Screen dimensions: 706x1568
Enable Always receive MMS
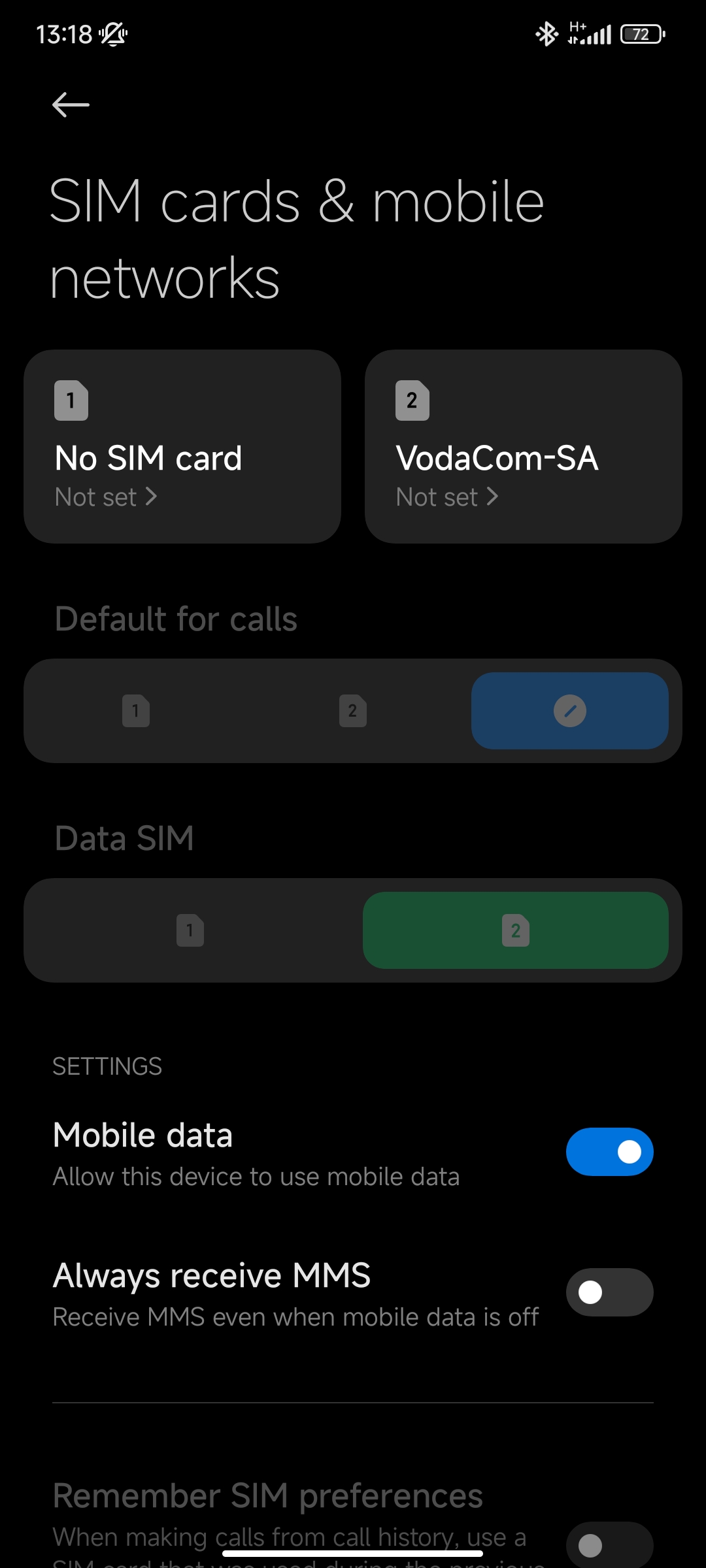(609, 1292)
